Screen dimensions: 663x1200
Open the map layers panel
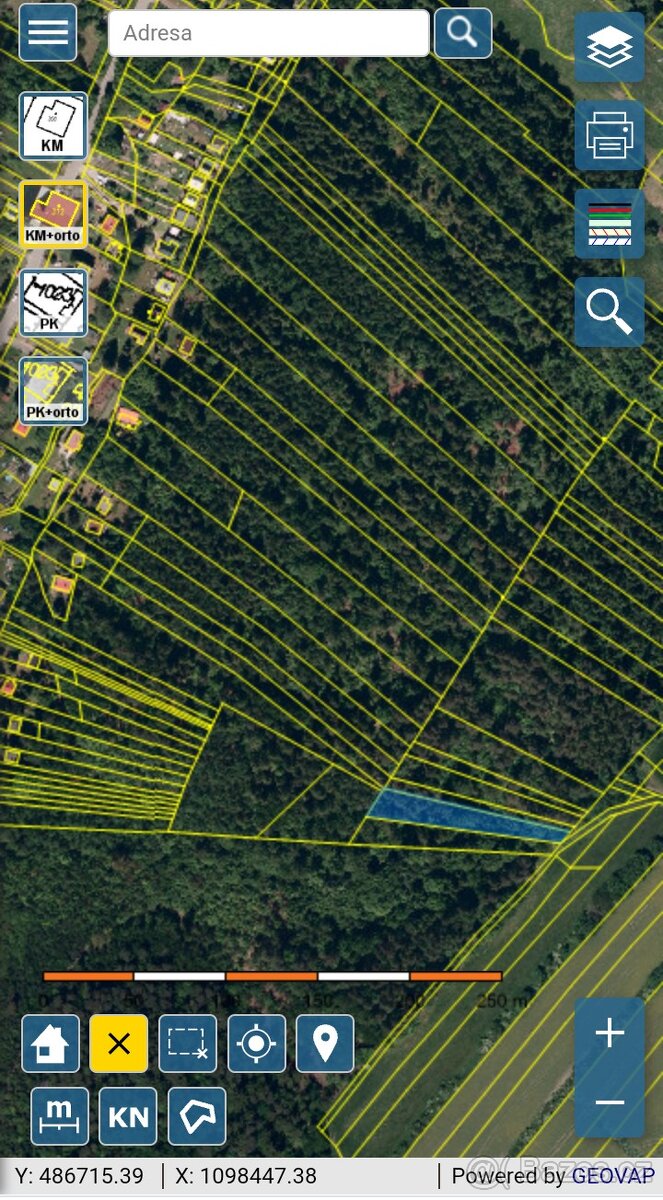click(609, 47)
